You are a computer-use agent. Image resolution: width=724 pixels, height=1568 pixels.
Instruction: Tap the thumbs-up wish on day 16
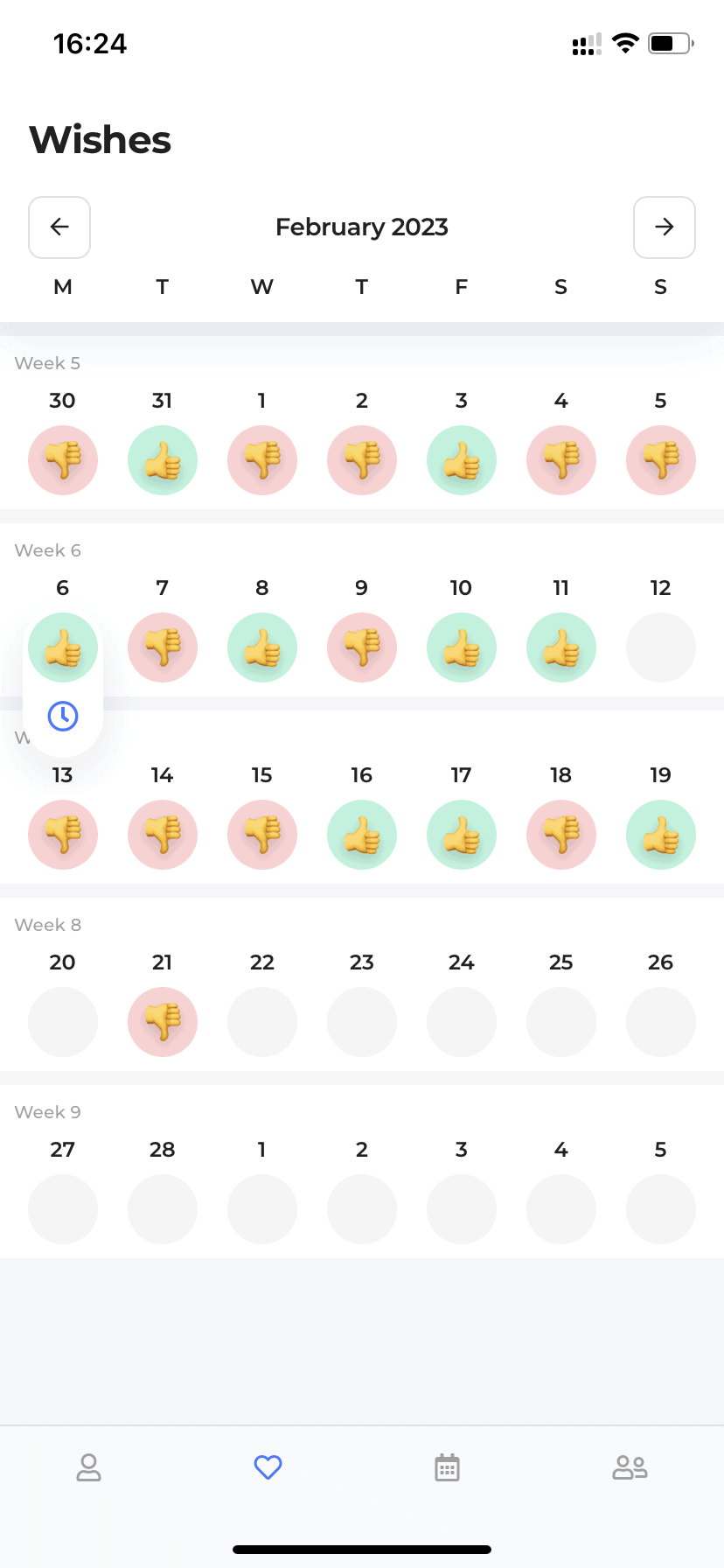[x=362, y=835]
